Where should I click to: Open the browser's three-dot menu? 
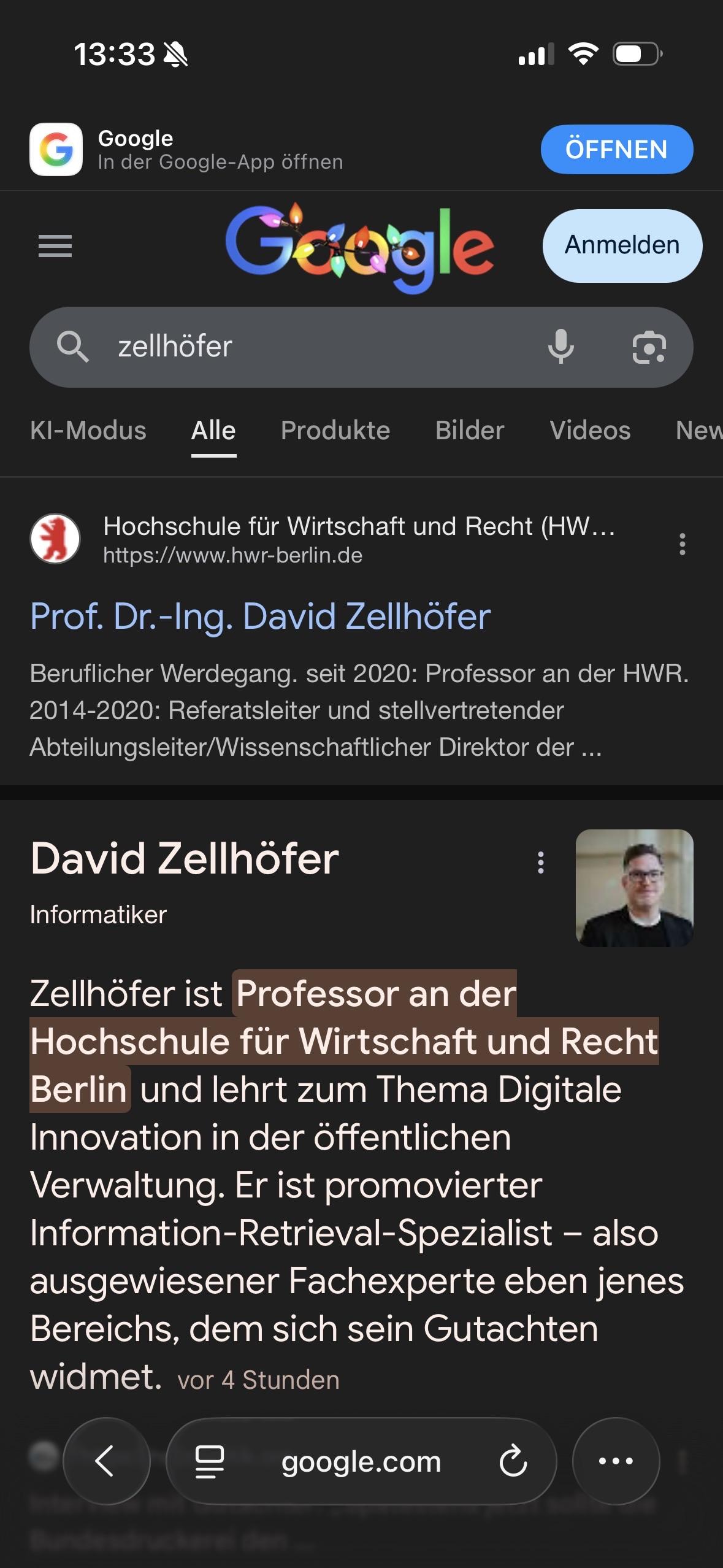(615, 1461)
